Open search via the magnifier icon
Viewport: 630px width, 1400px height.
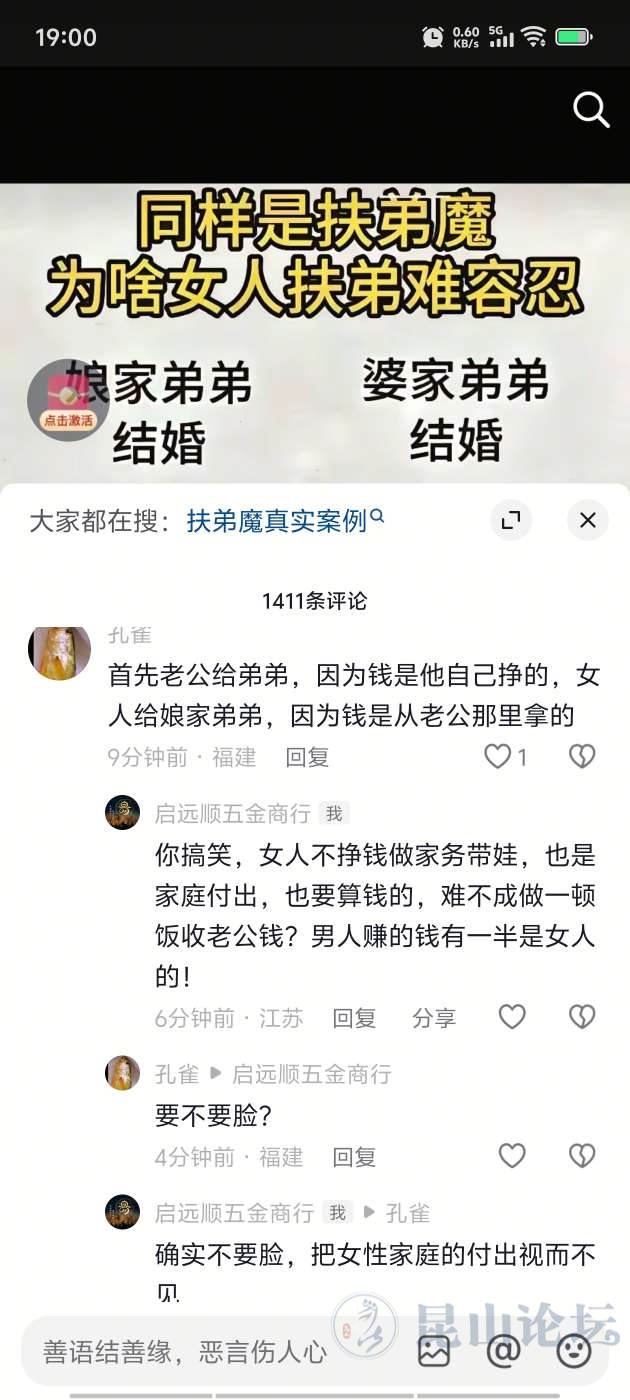(590, 110)
